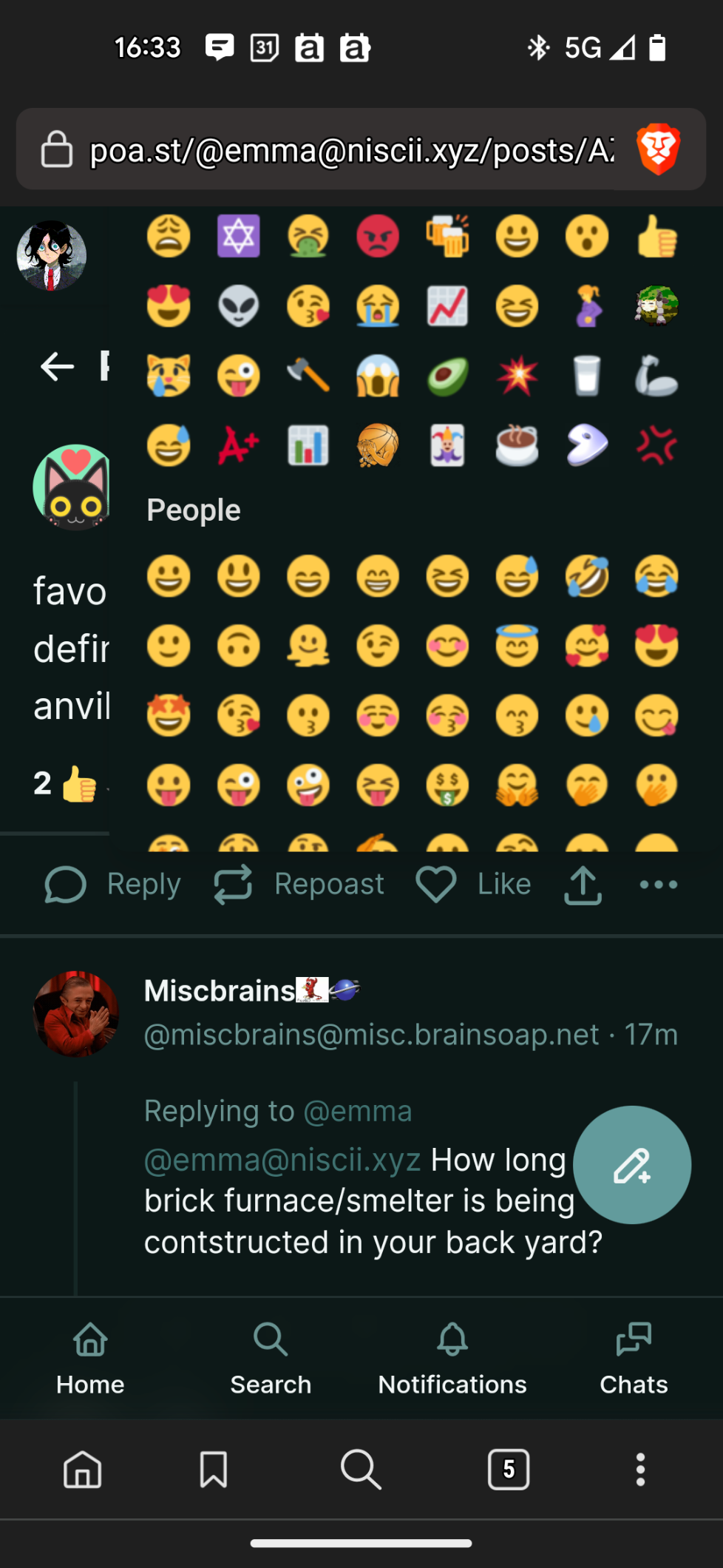Screen dimensions: 723x1568
Task: Open Miscbrains profile via display name
Action: click(220, 990)
